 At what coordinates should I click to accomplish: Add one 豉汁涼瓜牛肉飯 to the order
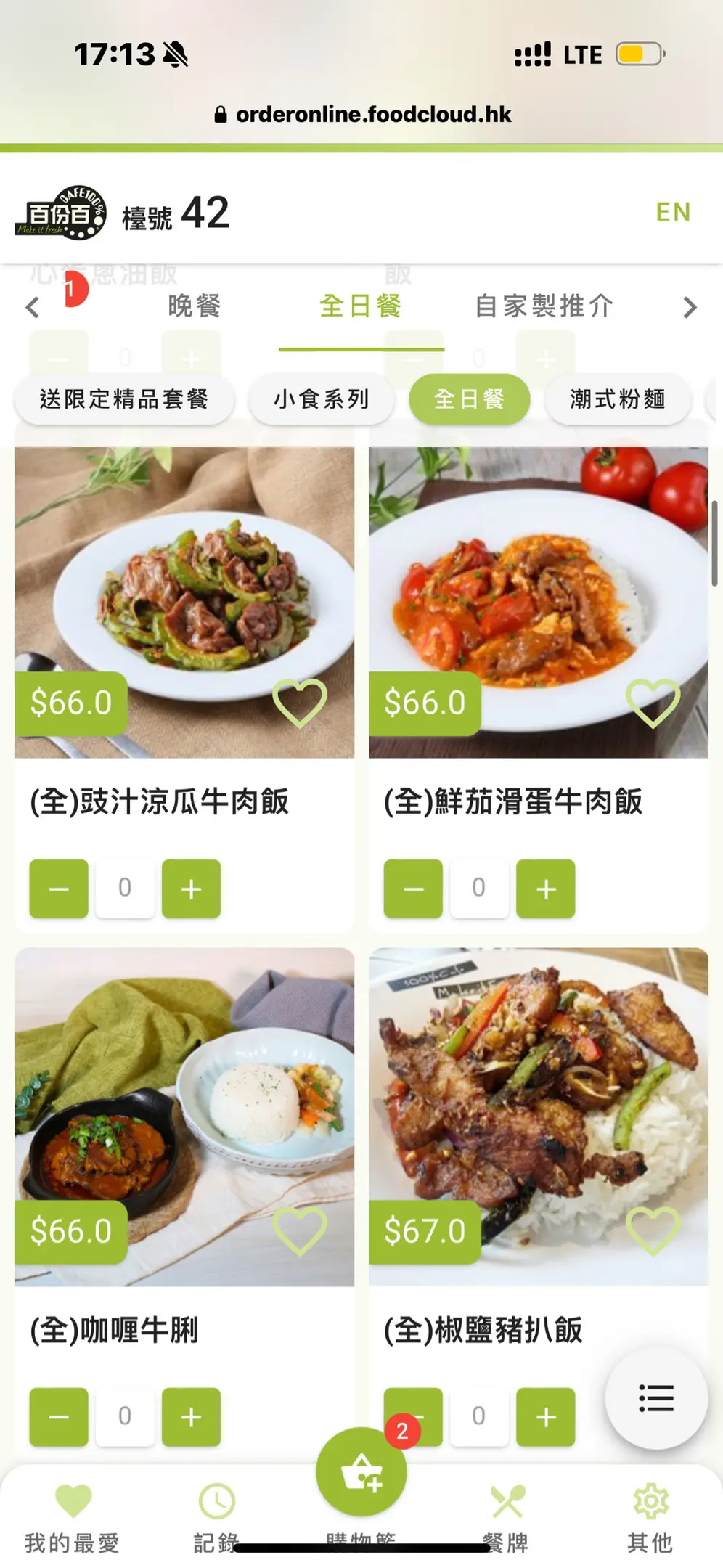click(191, 889)
